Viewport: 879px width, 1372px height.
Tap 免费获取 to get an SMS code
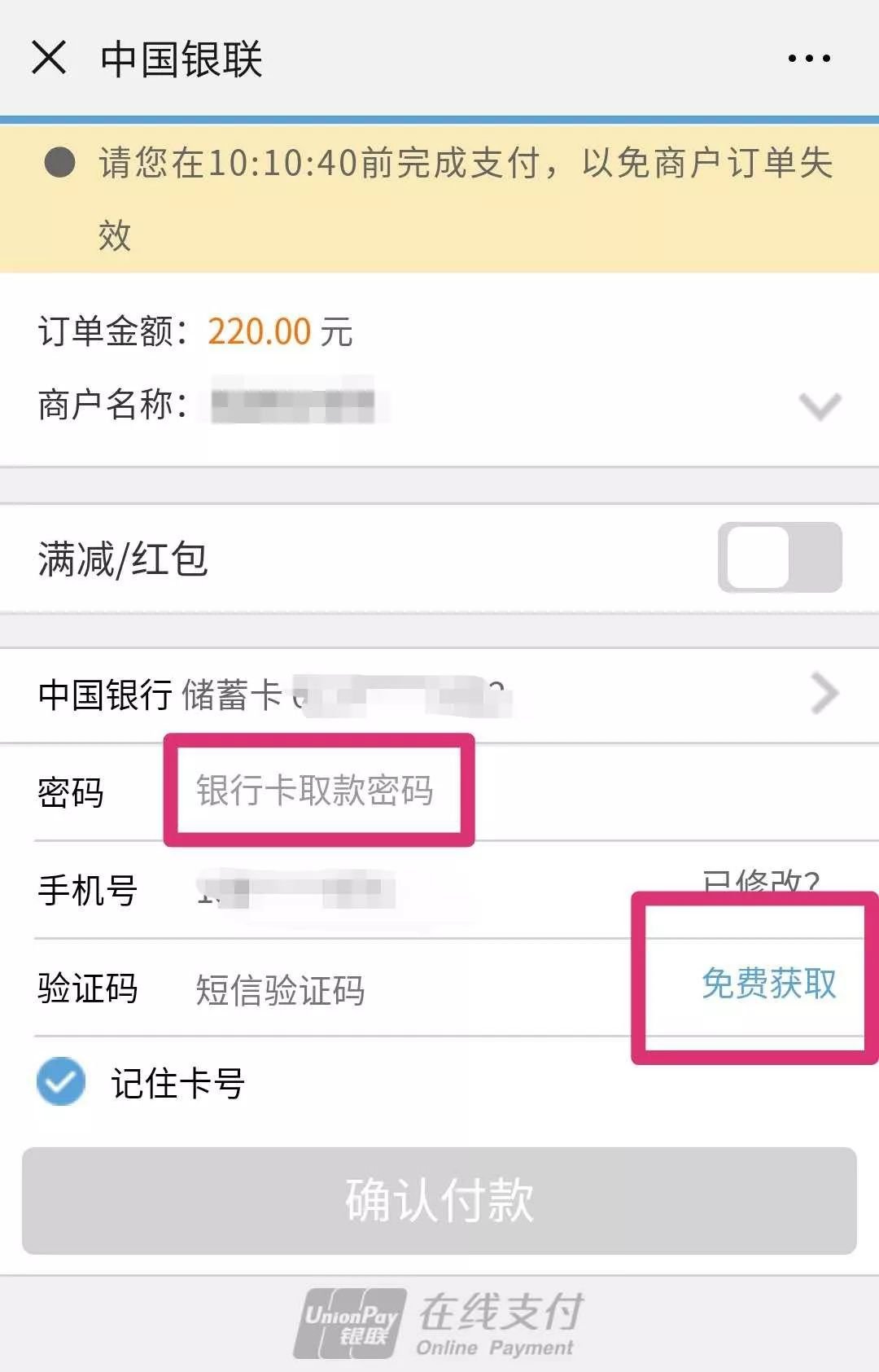768,984
